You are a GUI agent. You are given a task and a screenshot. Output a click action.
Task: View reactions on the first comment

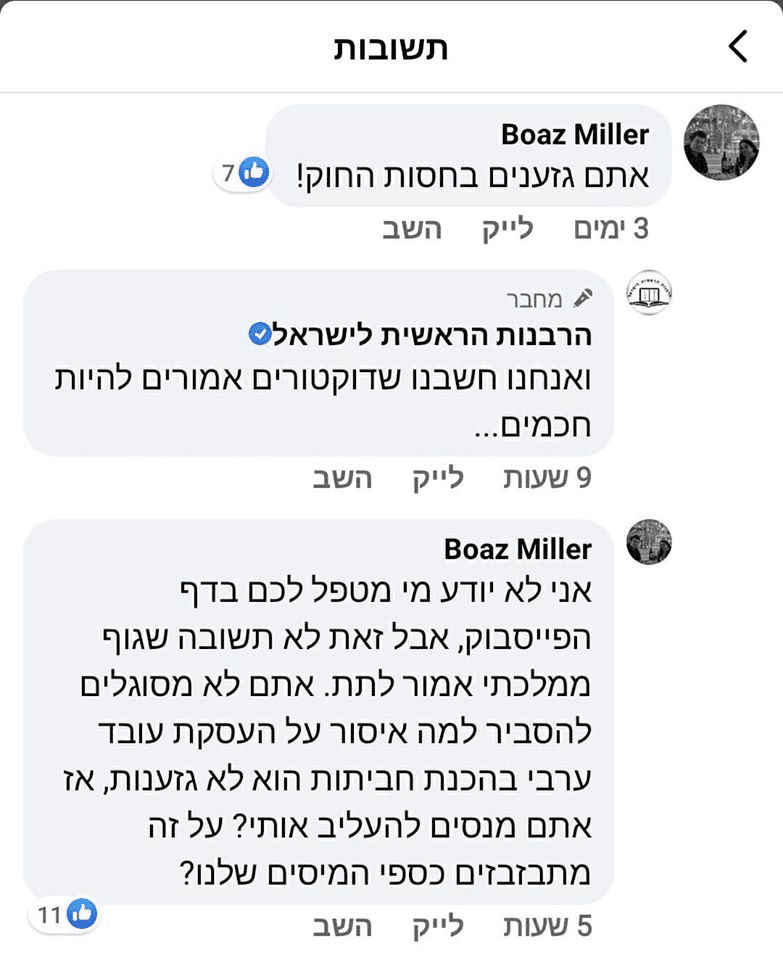point(244,174)
